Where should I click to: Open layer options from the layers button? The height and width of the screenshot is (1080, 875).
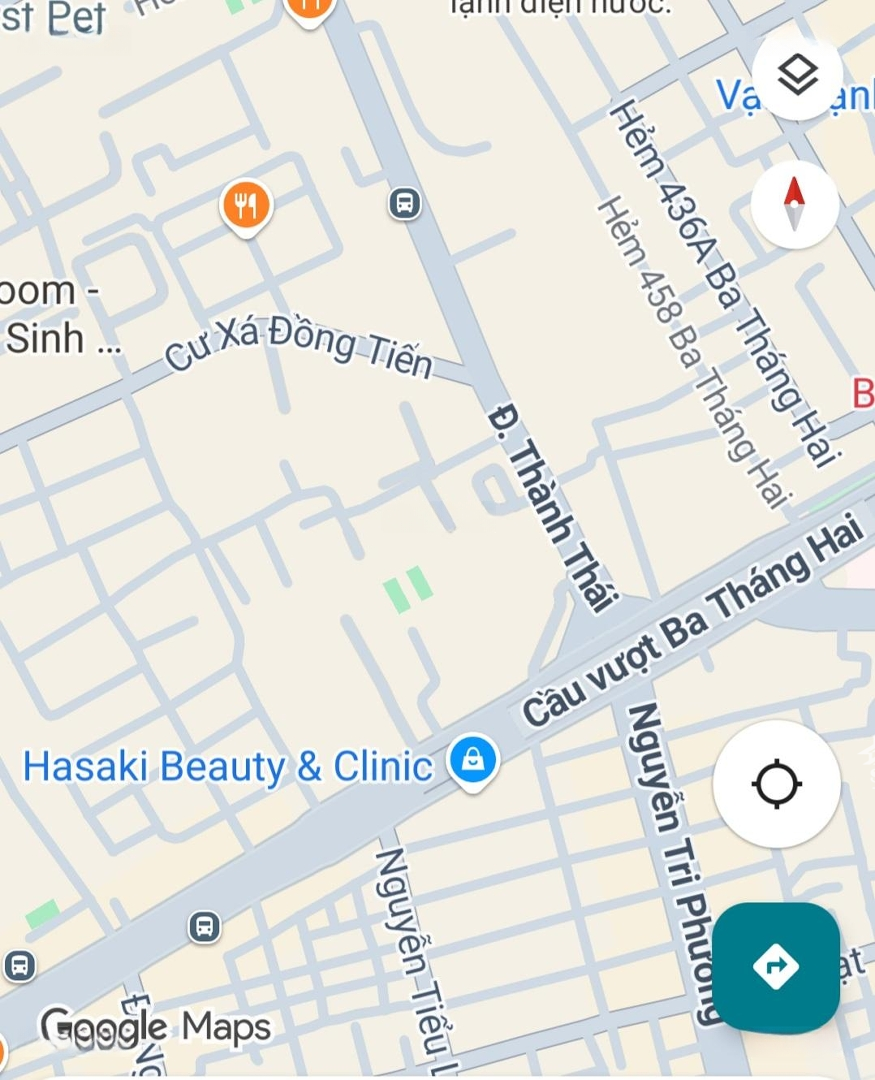pyautogui.click(x=795, y=73)
